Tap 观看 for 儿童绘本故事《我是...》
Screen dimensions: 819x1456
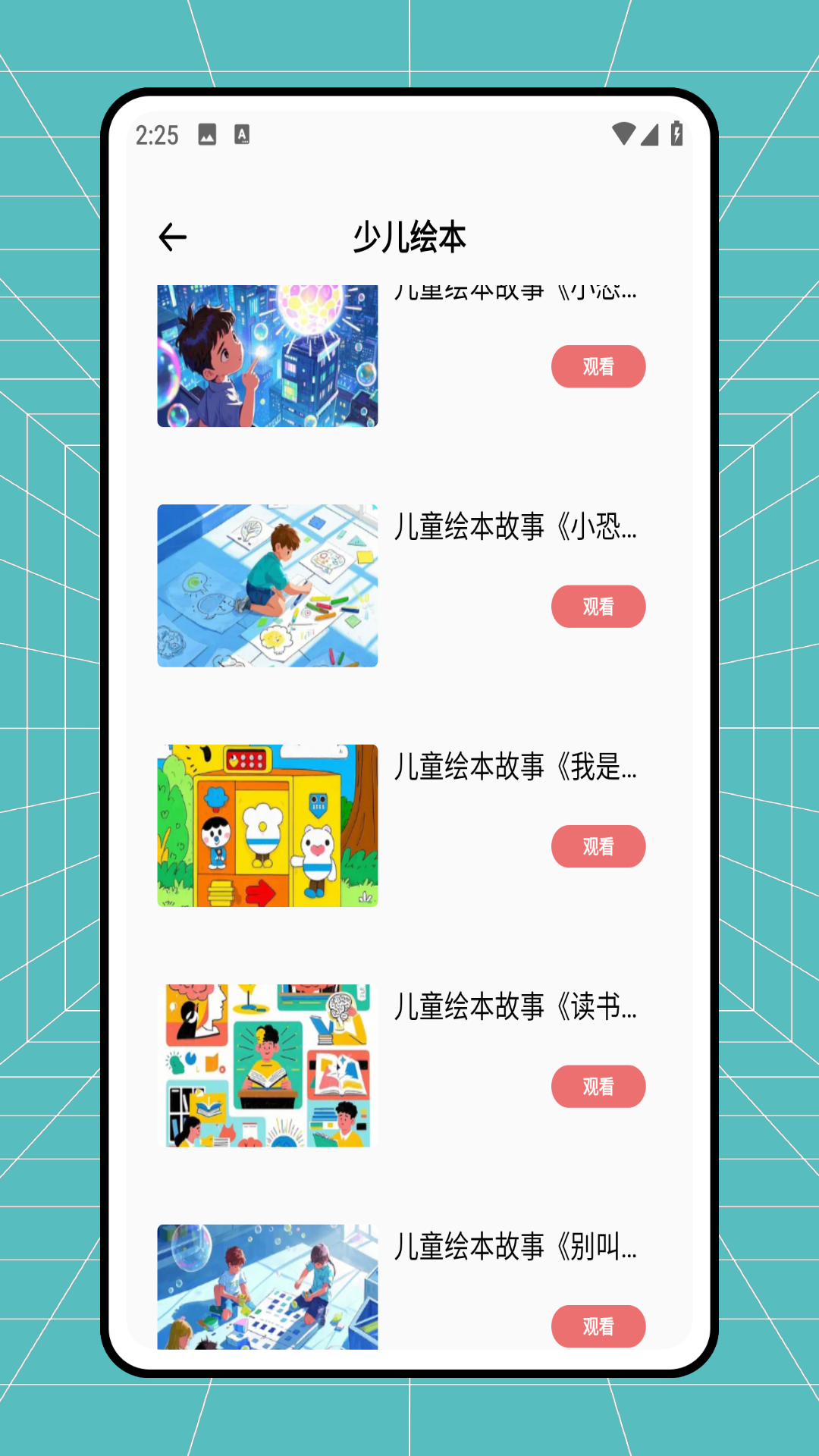598,846
